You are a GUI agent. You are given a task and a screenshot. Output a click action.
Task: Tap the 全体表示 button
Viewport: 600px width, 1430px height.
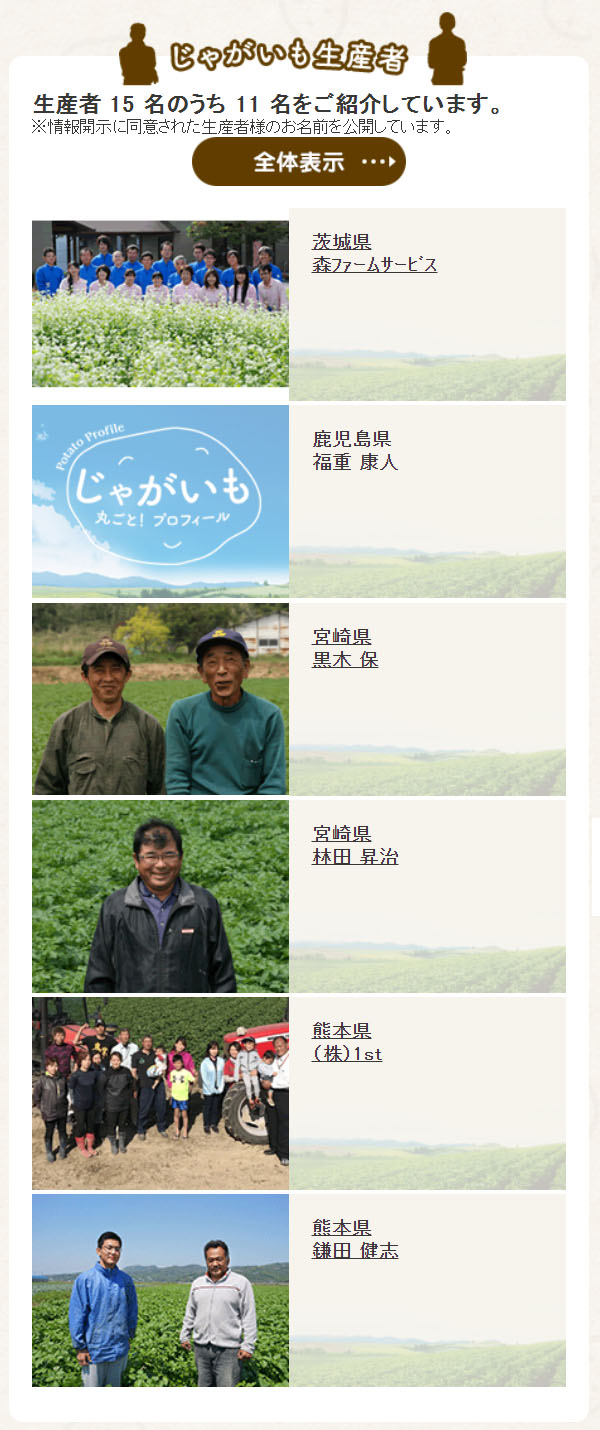[298, 162]
